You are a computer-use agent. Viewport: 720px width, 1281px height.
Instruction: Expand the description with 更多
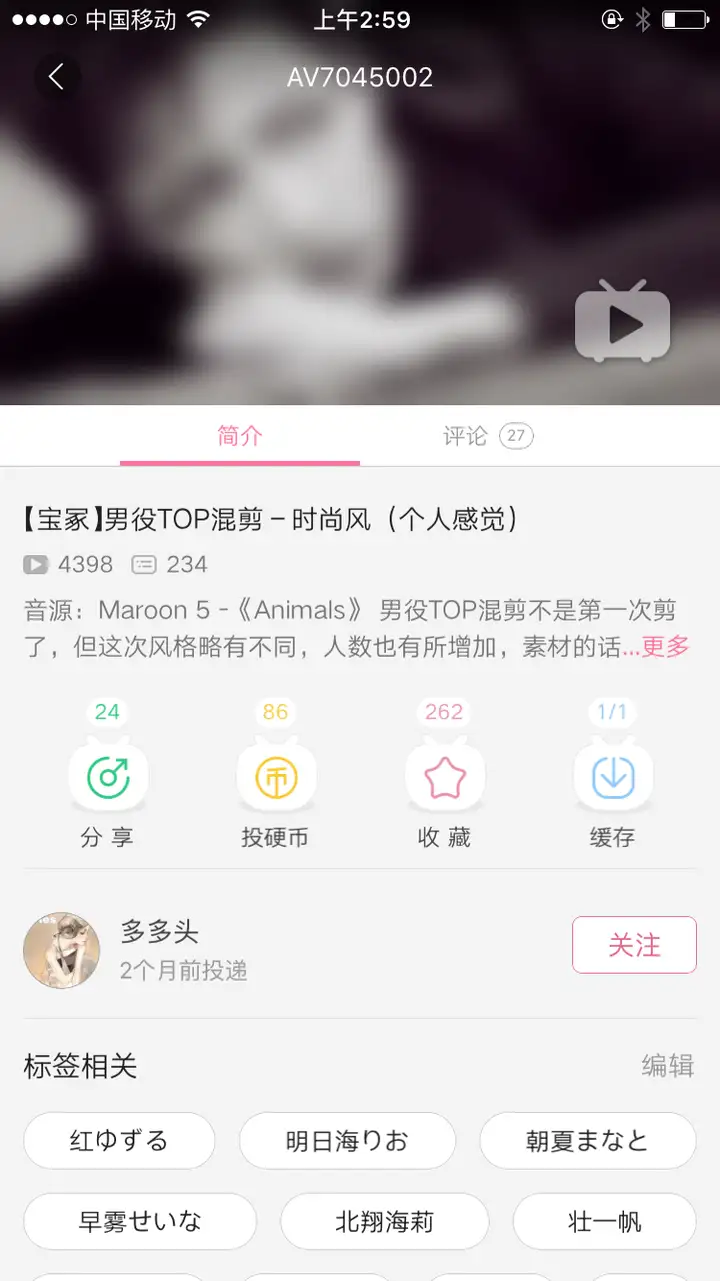[x=665, y=647]
